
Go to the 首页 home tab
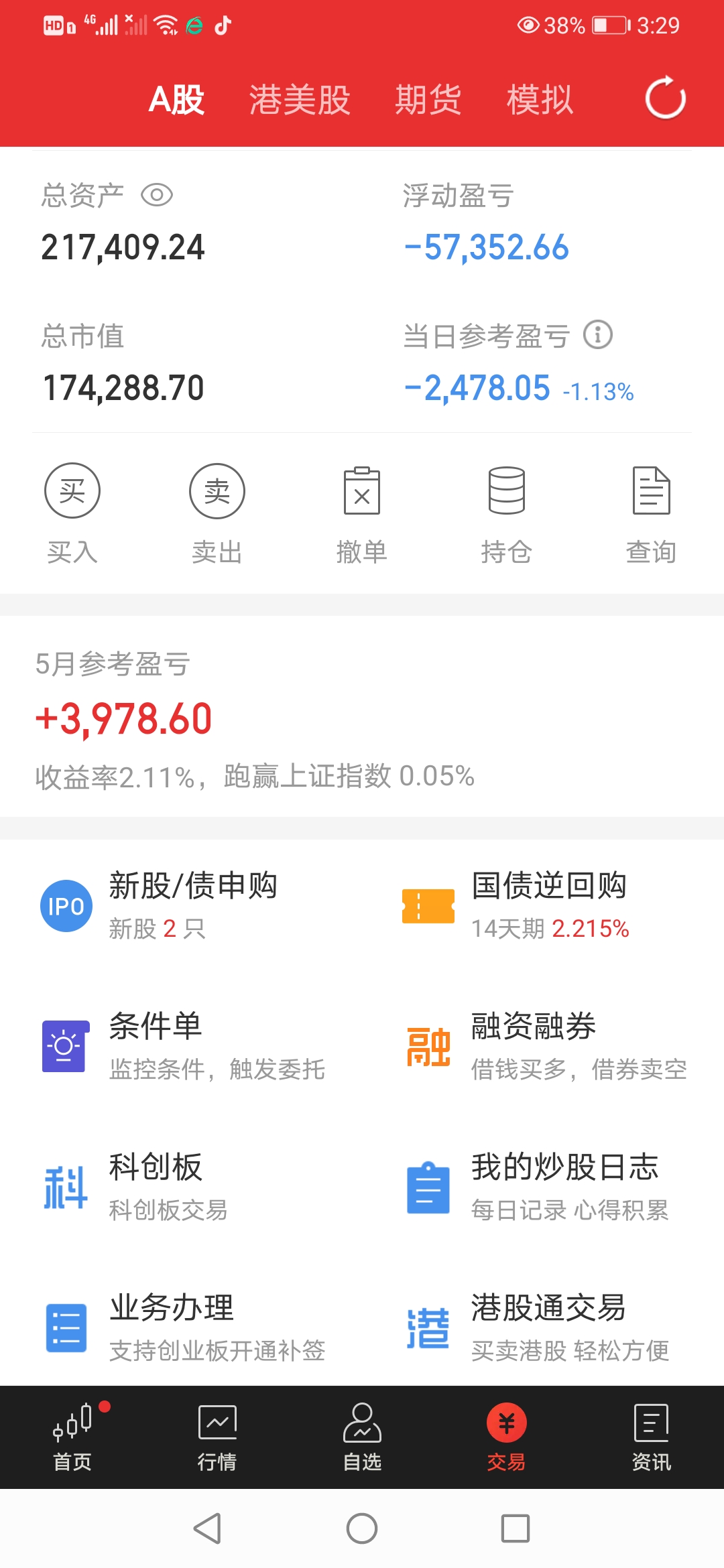72,1437
